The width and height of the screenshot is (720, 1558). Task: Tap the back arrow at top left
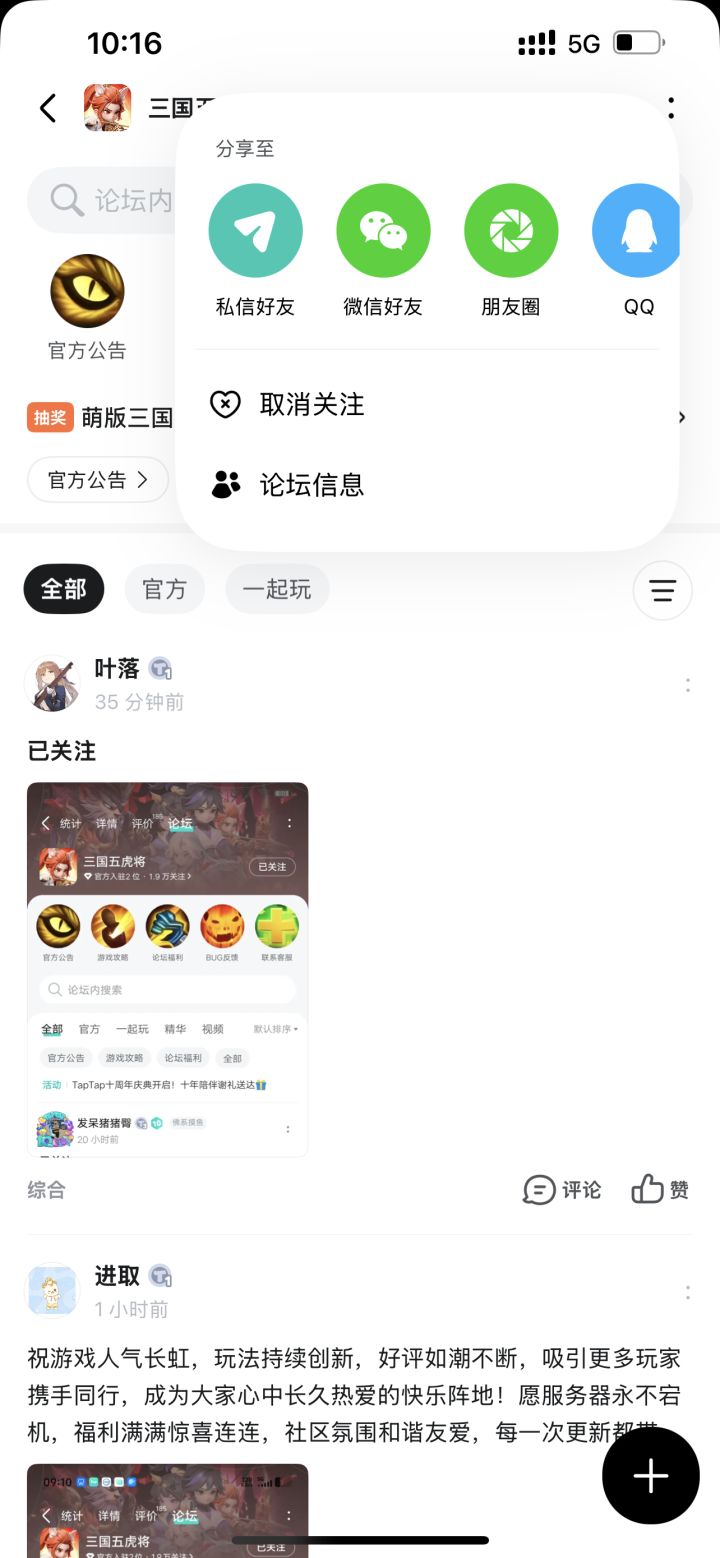(x=47, y=107)
